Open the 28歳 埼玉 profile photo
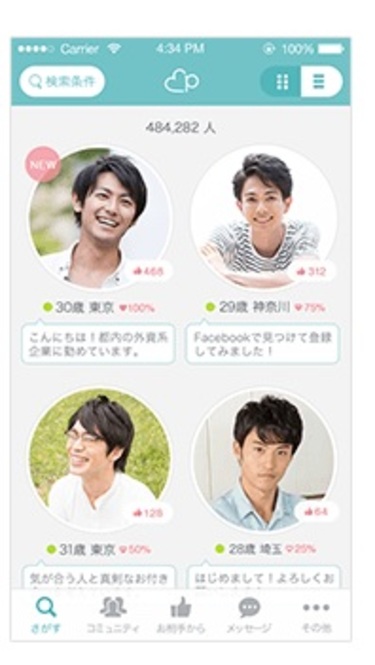Image resolution: width=375 pixels, height=665 pixels. point(263,460)
